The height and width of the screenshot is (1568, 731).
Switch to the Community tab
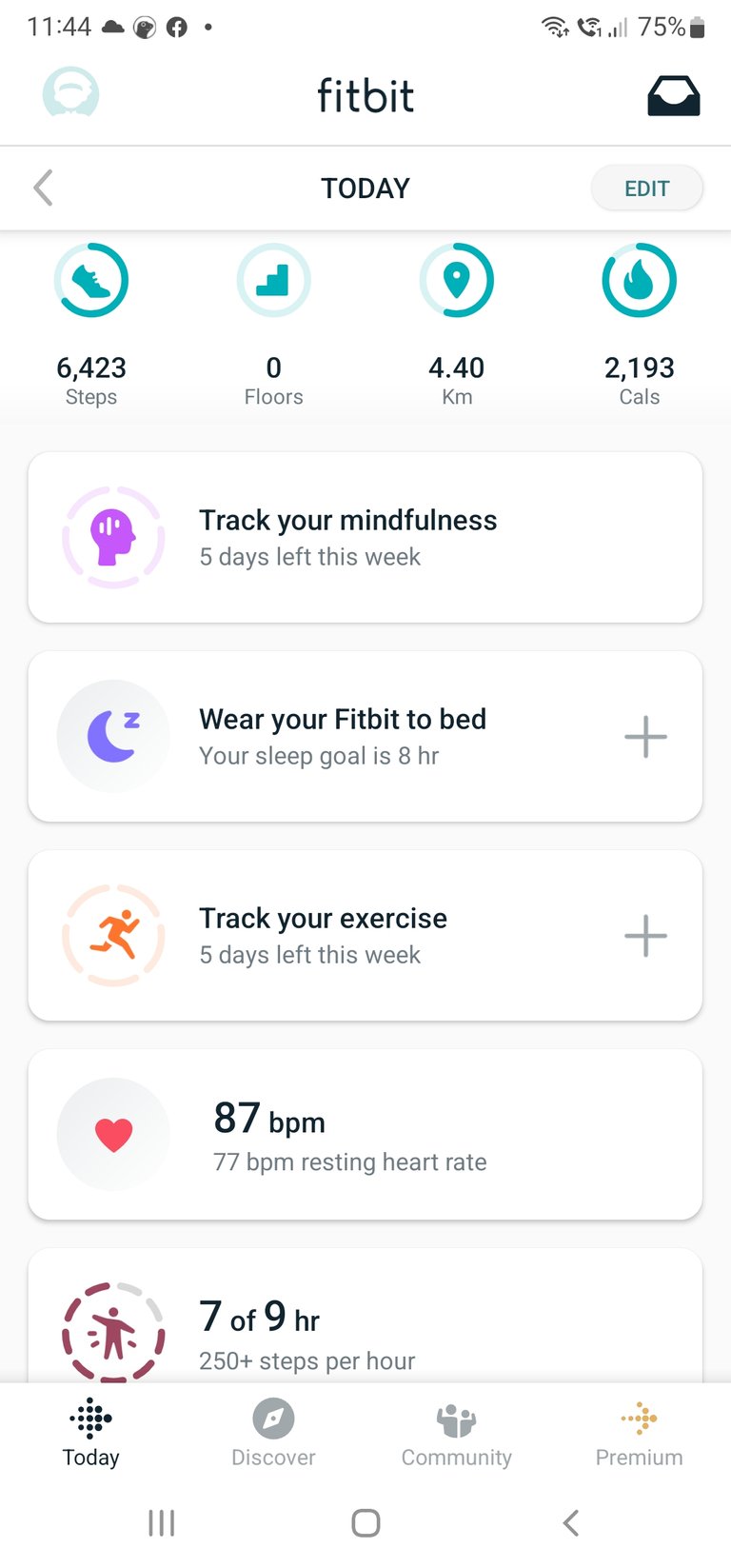pyautogui.click(x=457, y=1434)
